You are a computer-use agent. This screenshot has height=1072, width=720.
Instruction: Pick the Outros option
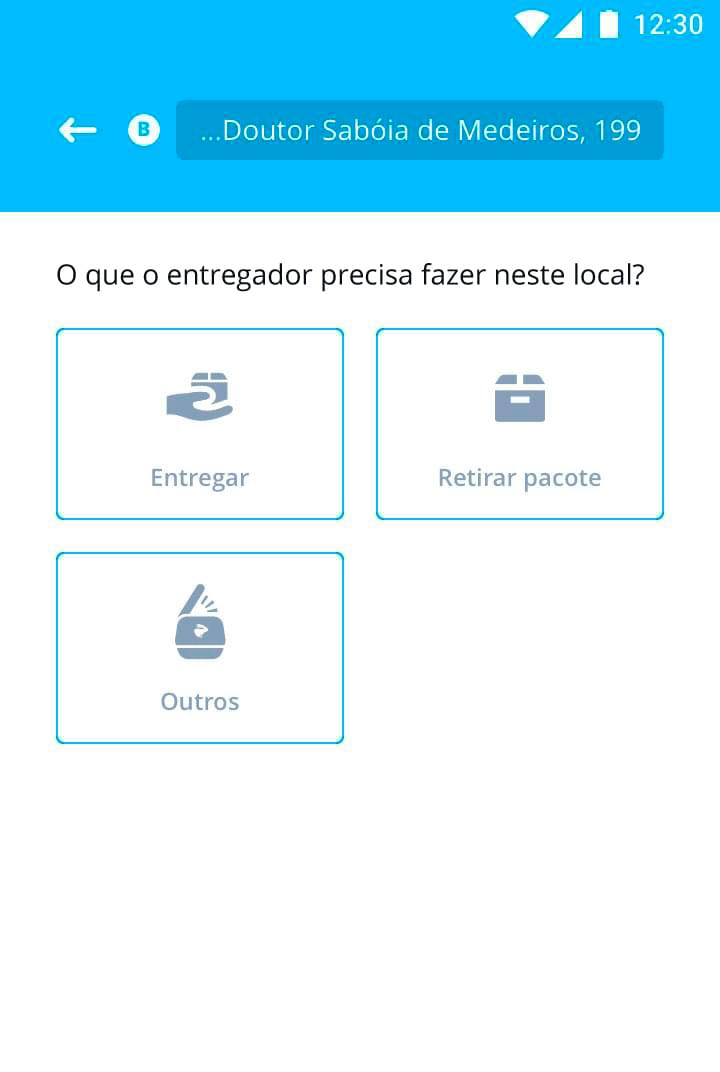point(200,648)
